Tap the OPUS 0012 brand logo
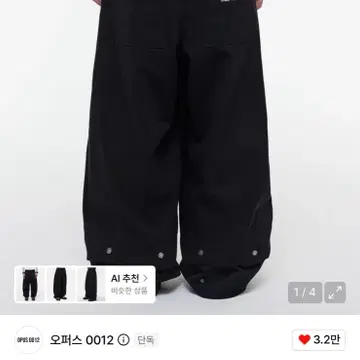 (x=28, y=340)
